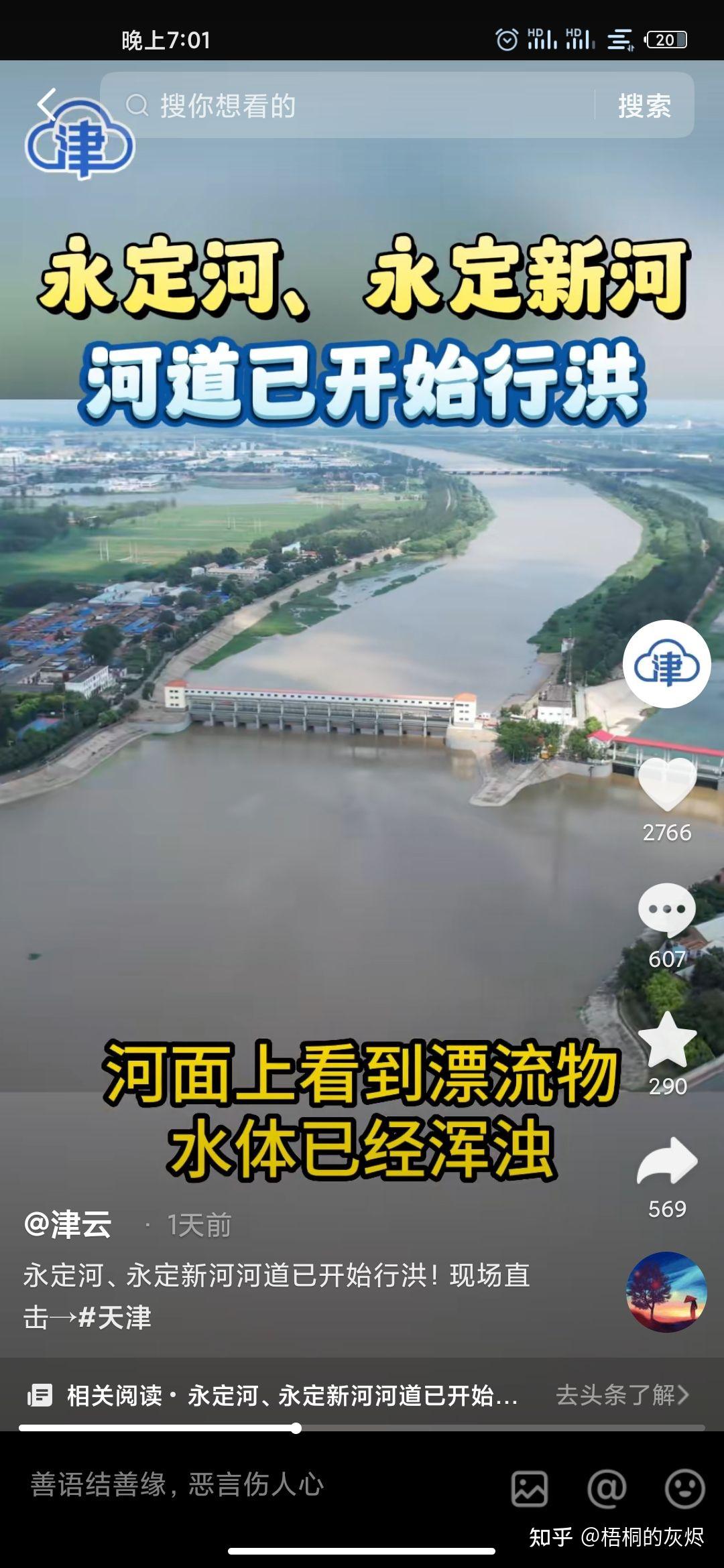Mention someone with the @ icon
Screen dimensions: 724x1568
607,1488
